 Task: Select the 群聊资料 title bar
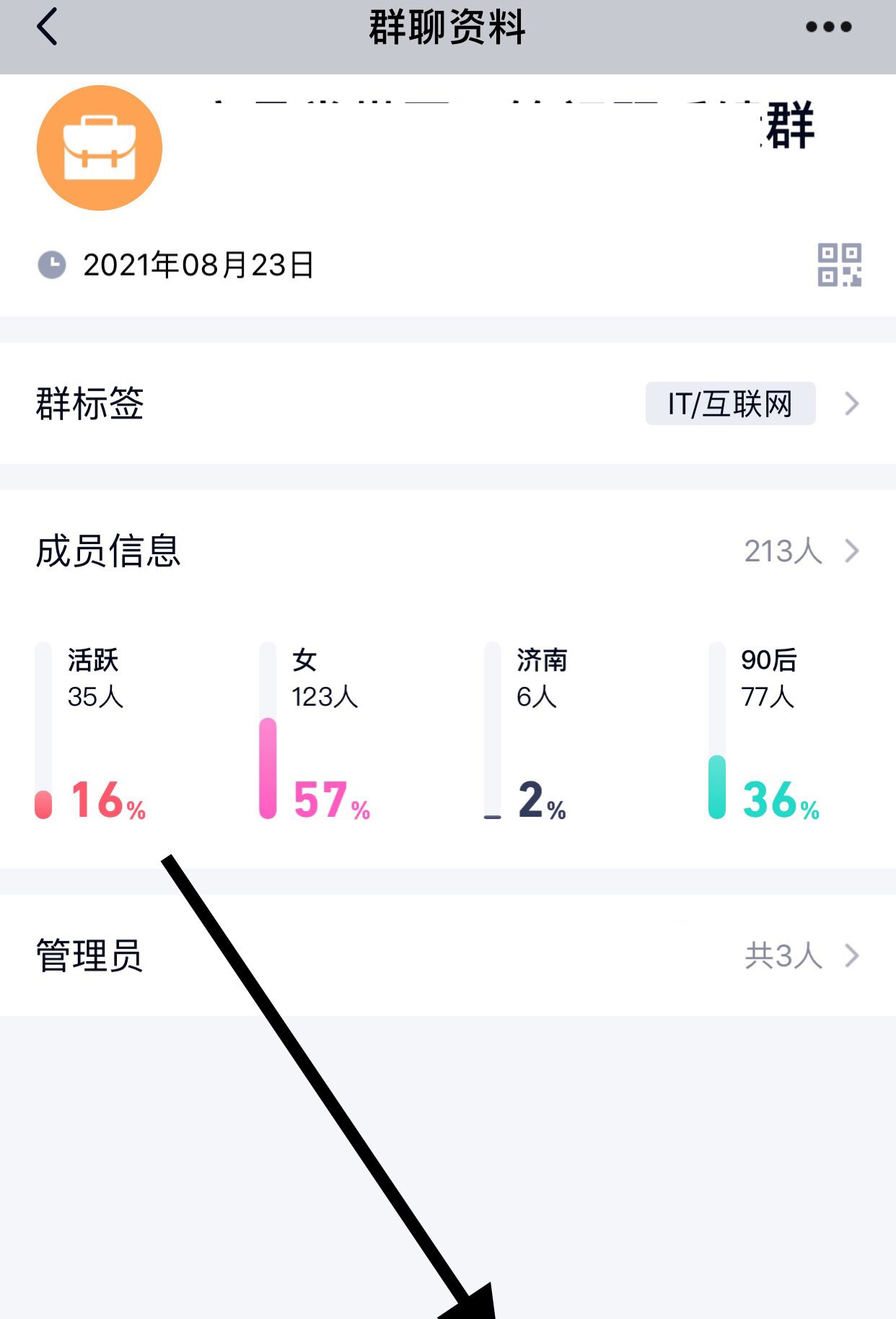pos(448,27)
